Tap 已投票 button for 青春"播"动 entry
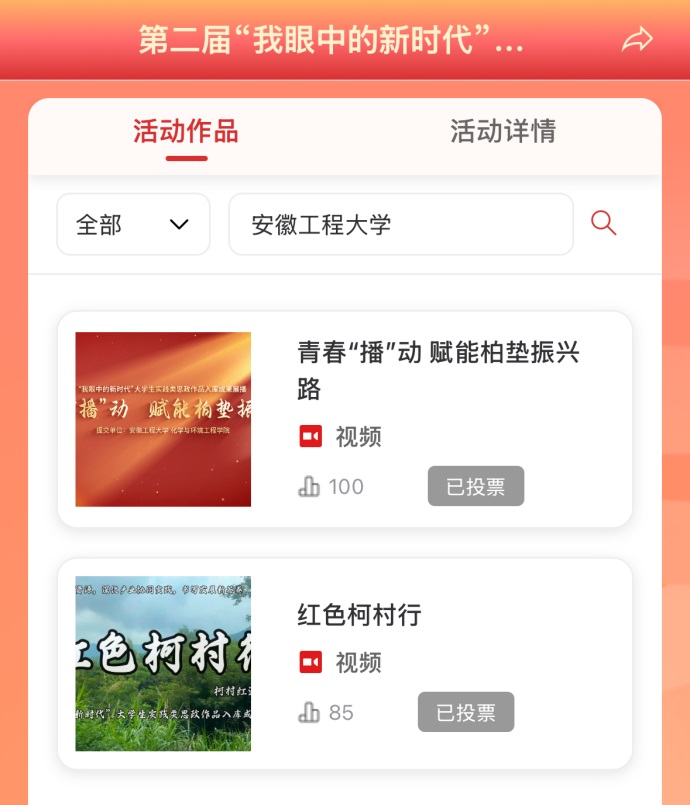The width and height of the screenshot is (690, 805). point(476,487)
